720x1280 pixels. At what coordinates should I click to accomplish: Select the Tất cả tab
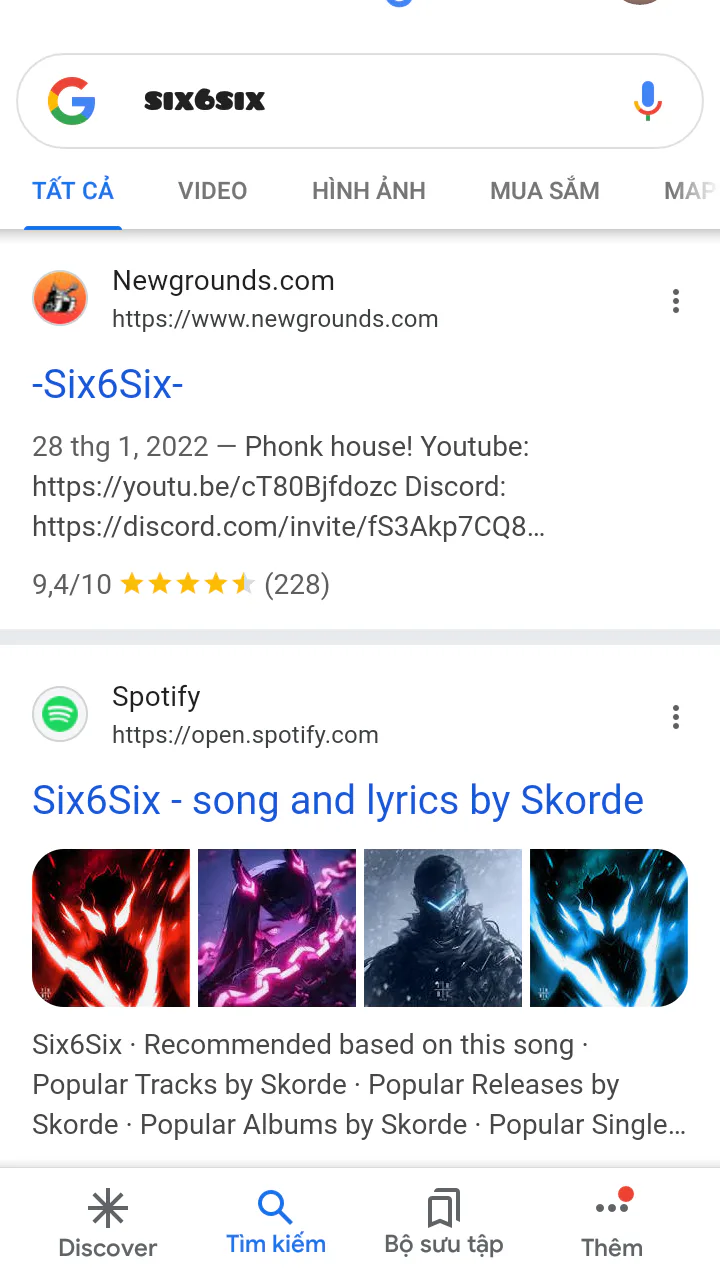pyautogui.click(x=73, y=191)
